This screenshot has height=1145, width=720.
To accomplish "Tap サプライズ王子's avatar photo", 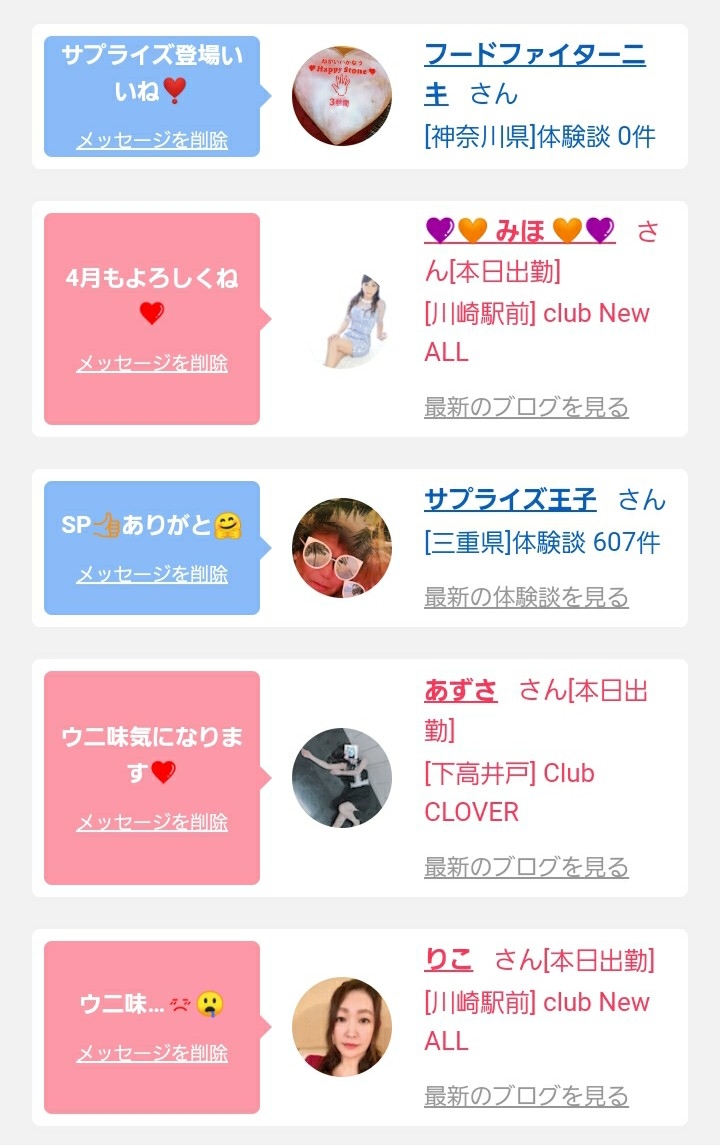I will [342, 548].
